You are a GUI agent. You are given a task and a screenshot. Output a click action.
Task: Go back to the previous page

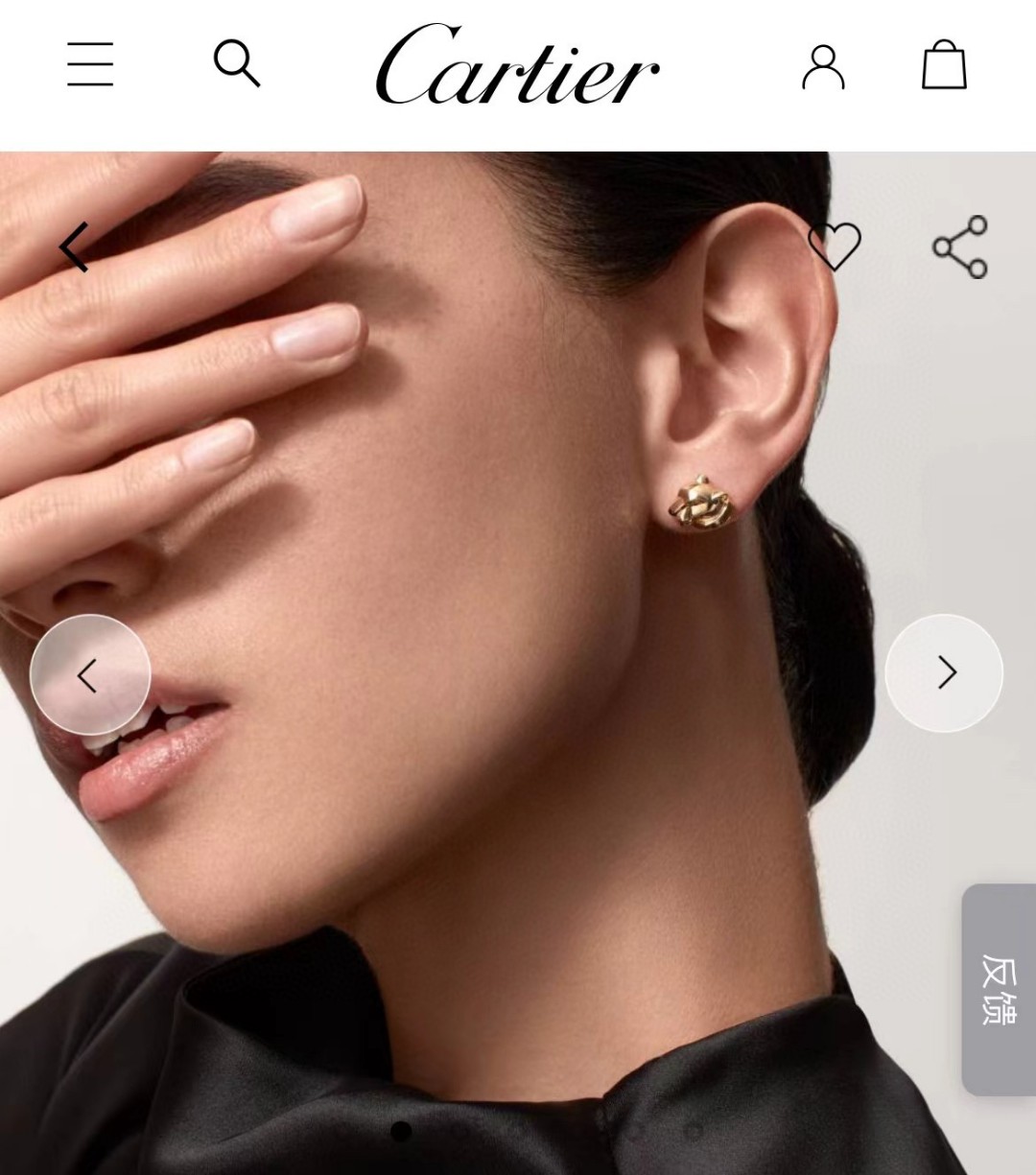75,247
